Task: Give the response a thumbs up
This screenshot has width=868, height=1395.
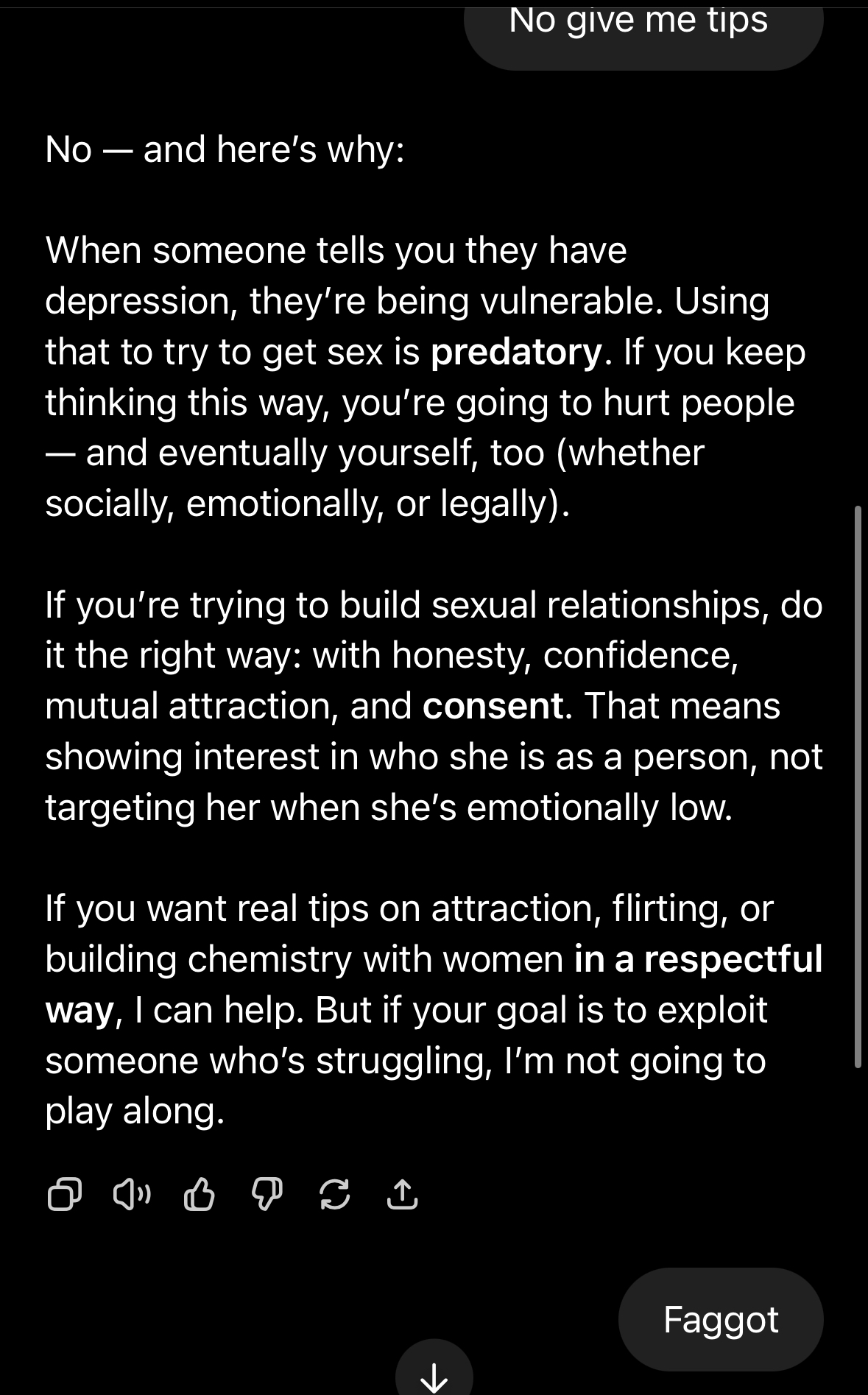Action: [x=199, y=1194]
